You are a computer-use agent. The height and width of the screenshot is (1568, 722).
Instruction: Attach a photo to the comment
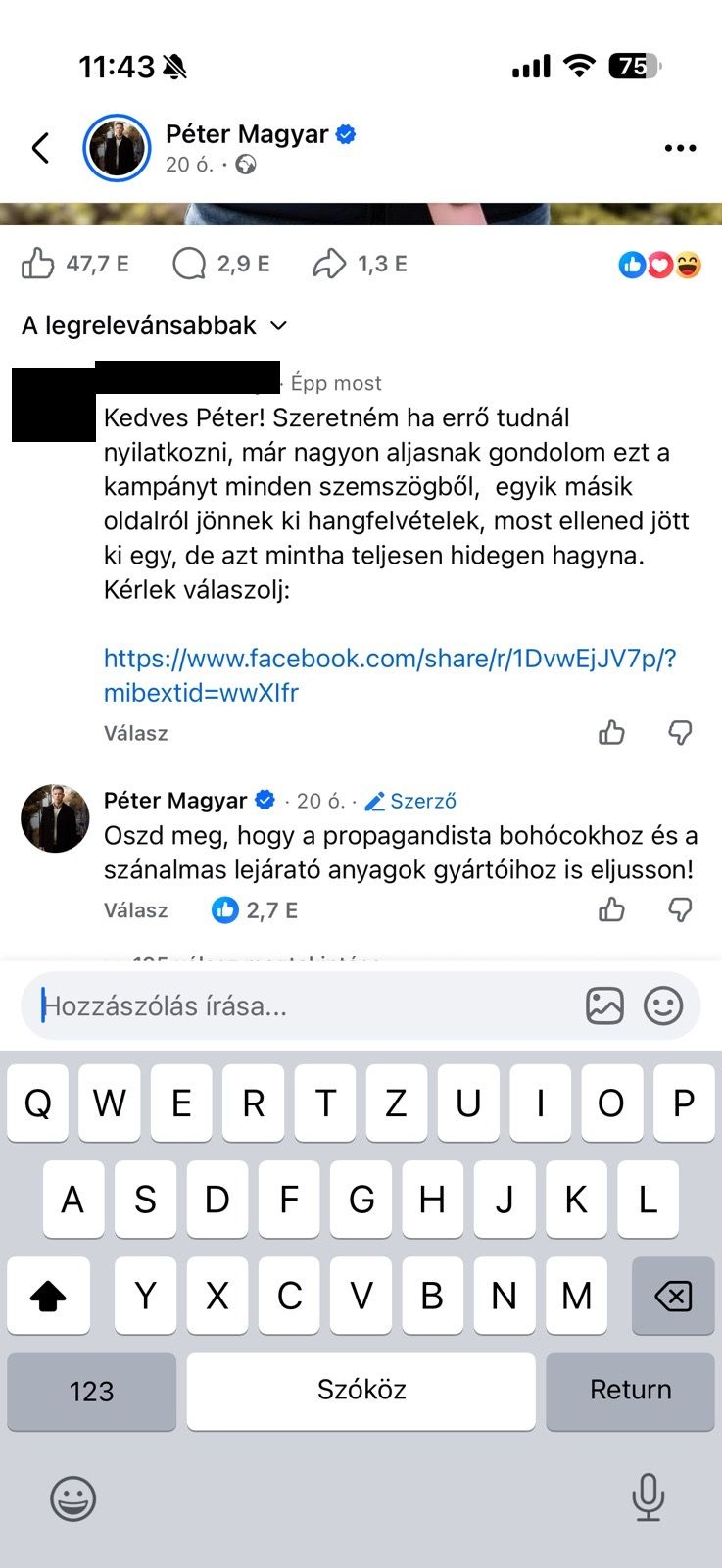click(604, 1006)
